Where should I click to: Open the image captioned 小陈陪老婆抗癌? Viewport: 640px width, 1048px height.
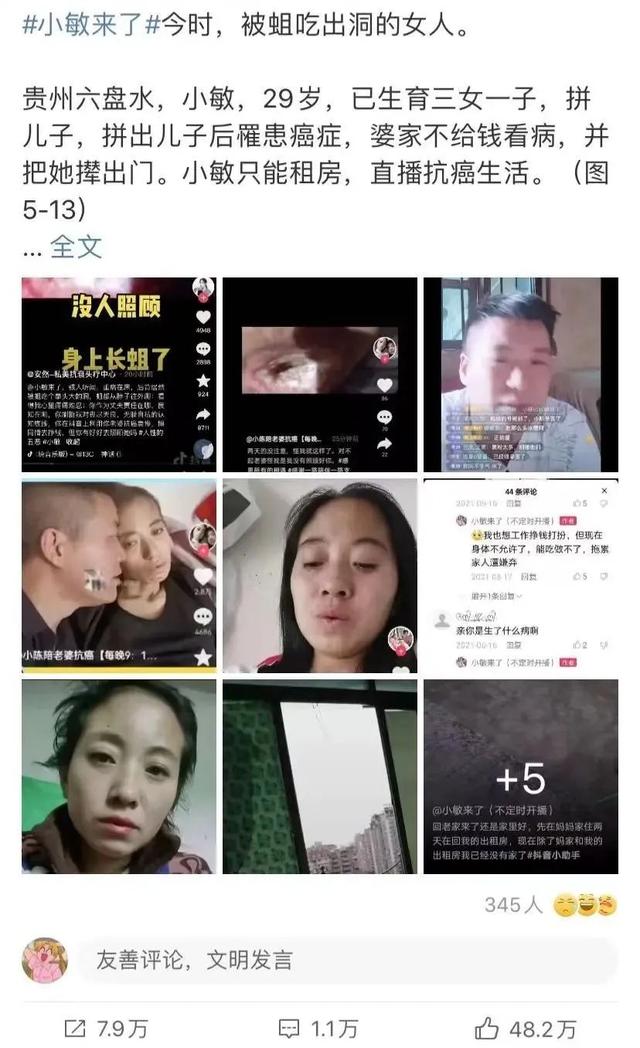pos(119,575)
